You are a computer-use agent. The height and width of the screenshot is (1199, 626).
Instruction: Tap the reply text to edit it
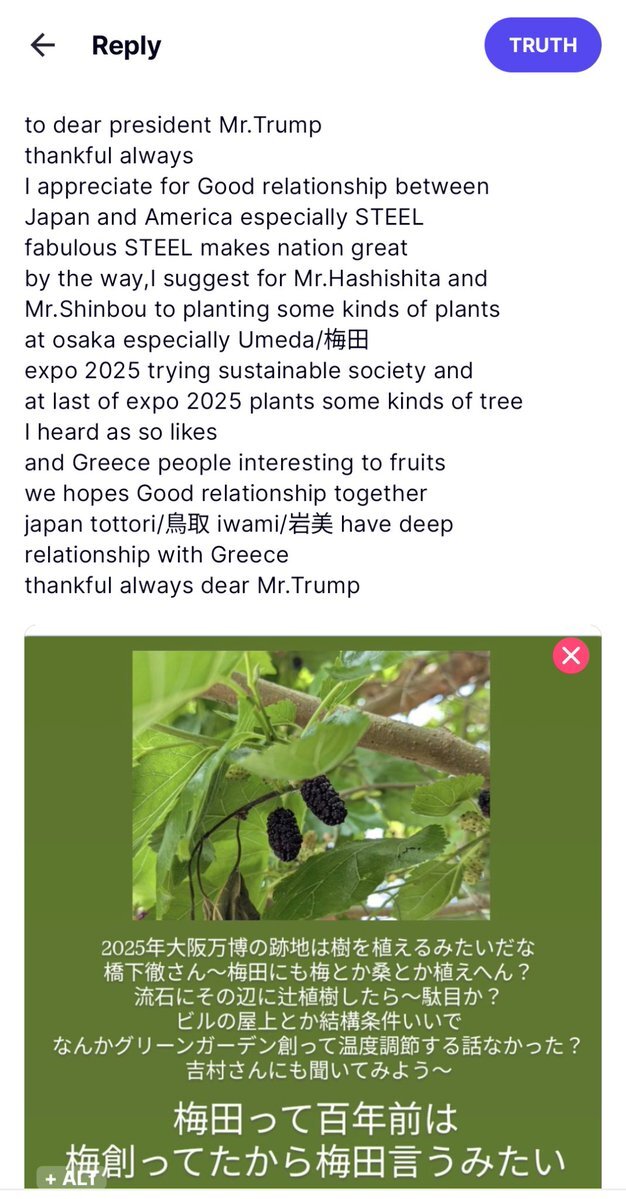(274, 355)
